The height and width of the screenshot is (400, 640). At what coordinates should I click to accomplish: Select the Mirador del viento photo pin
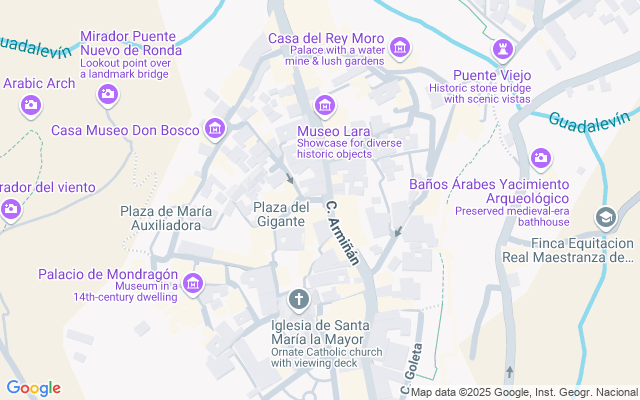click(x=11, y=210)
